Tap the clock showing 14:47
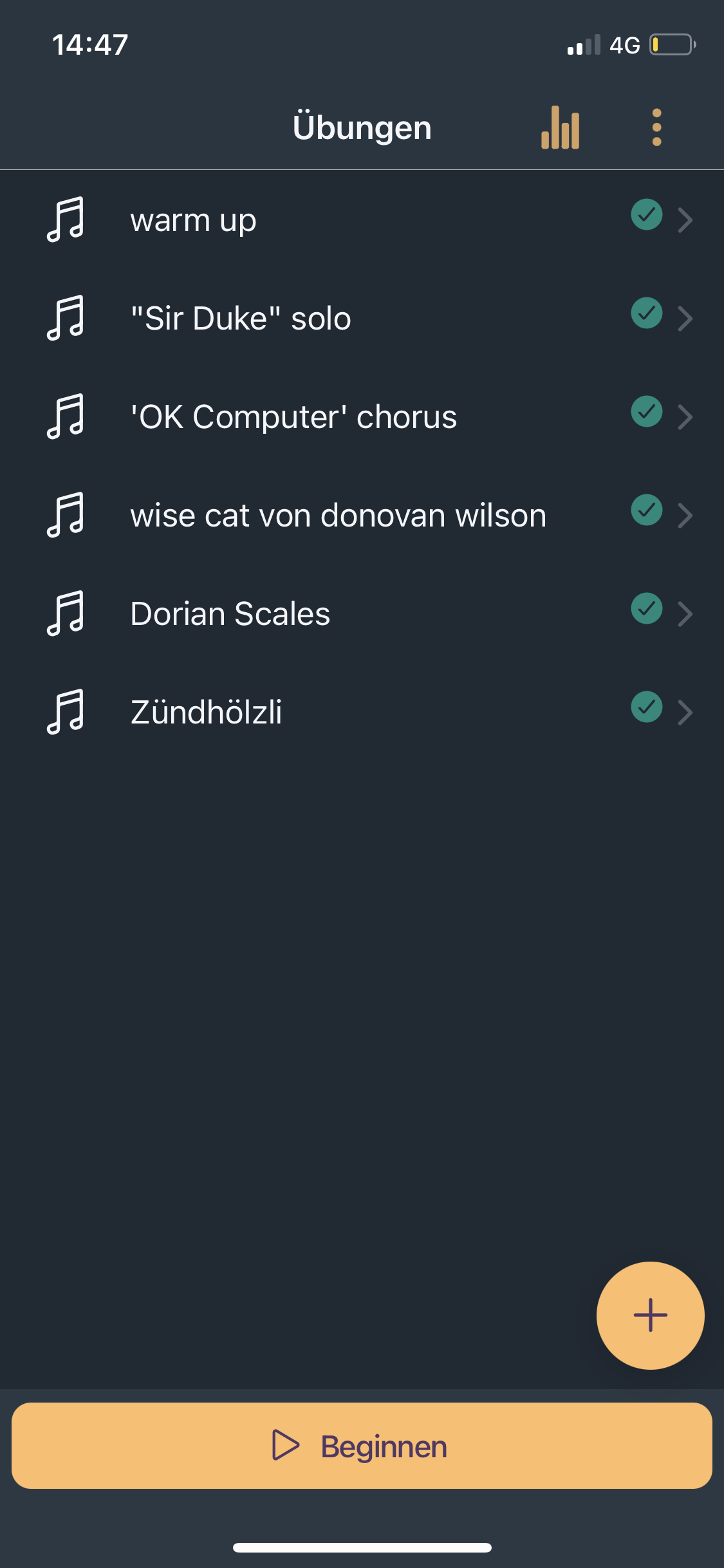The image size is (724, 1568). click(x=90, y=44)
